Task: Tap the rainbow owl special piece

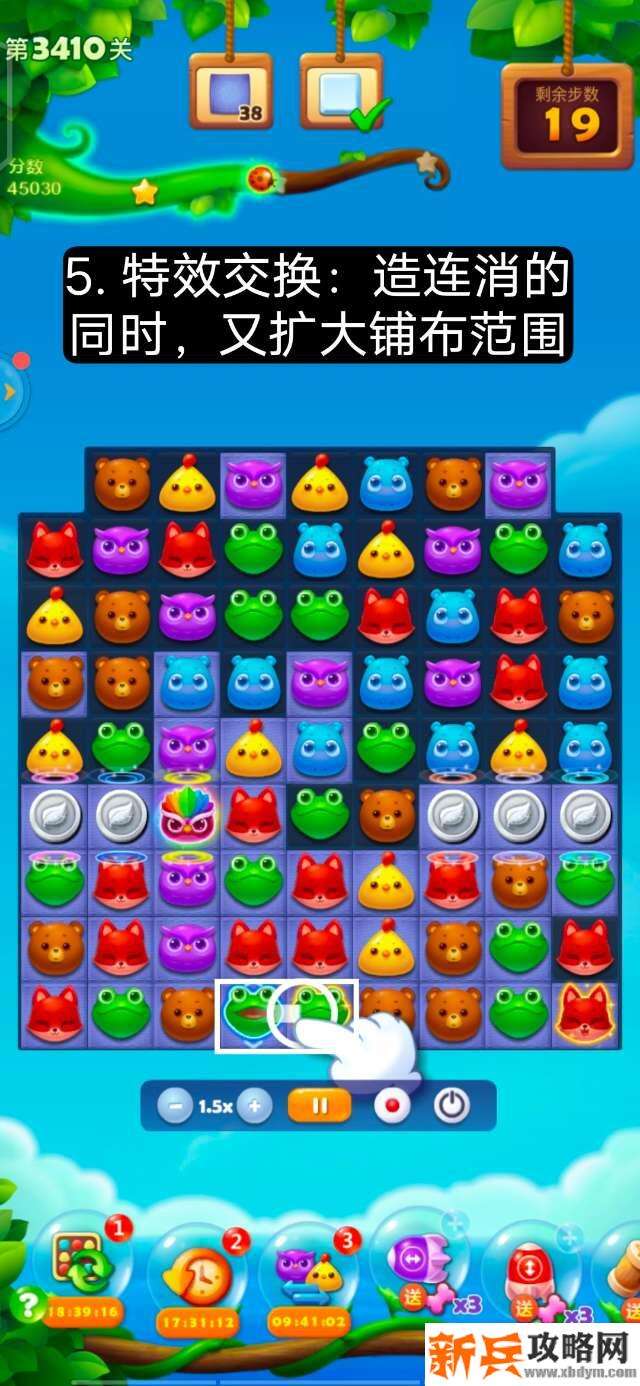Action: (186, 816)
